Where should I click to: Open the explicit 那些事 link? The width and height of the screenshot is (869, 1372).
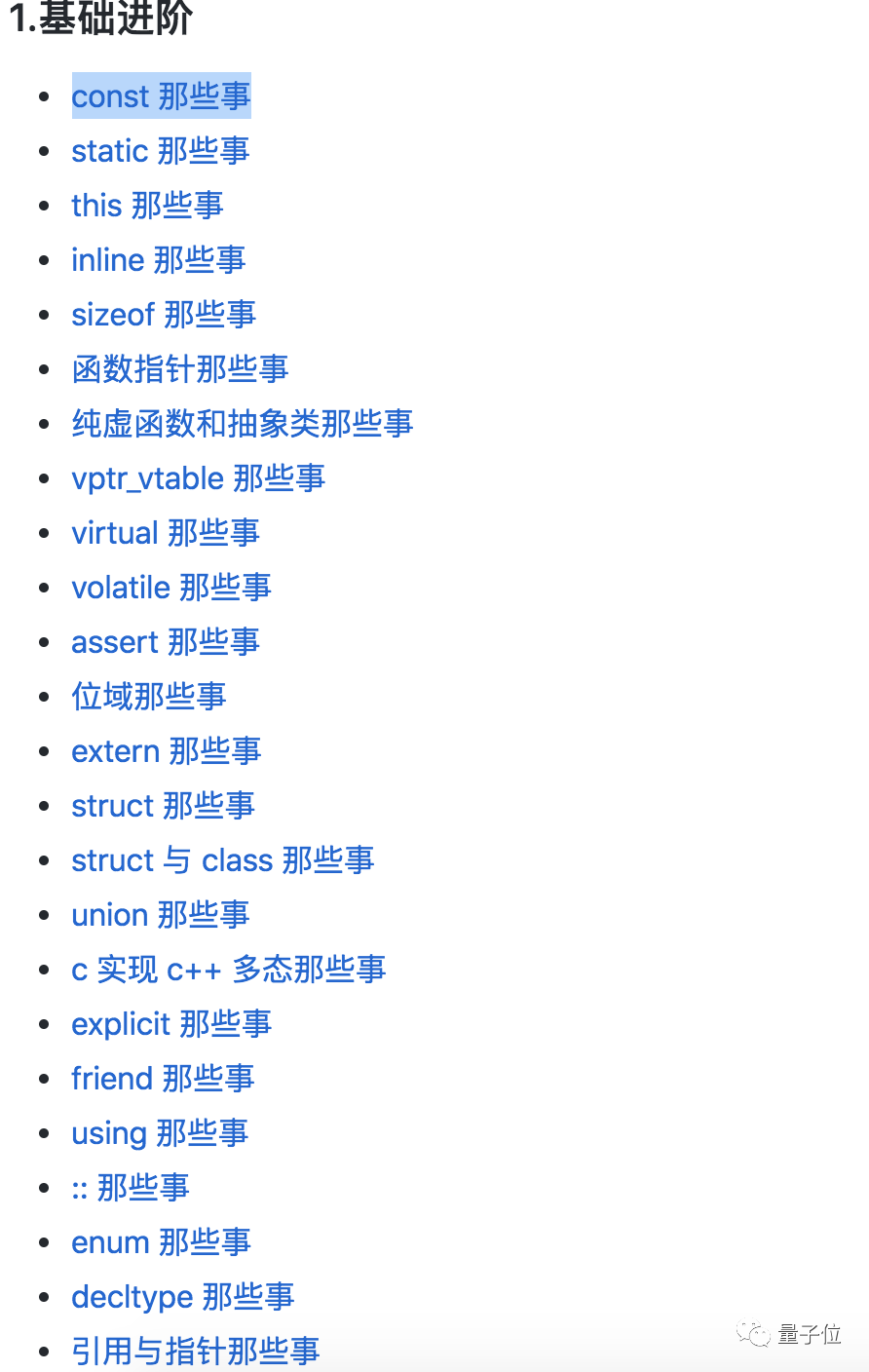[171, 1024]
